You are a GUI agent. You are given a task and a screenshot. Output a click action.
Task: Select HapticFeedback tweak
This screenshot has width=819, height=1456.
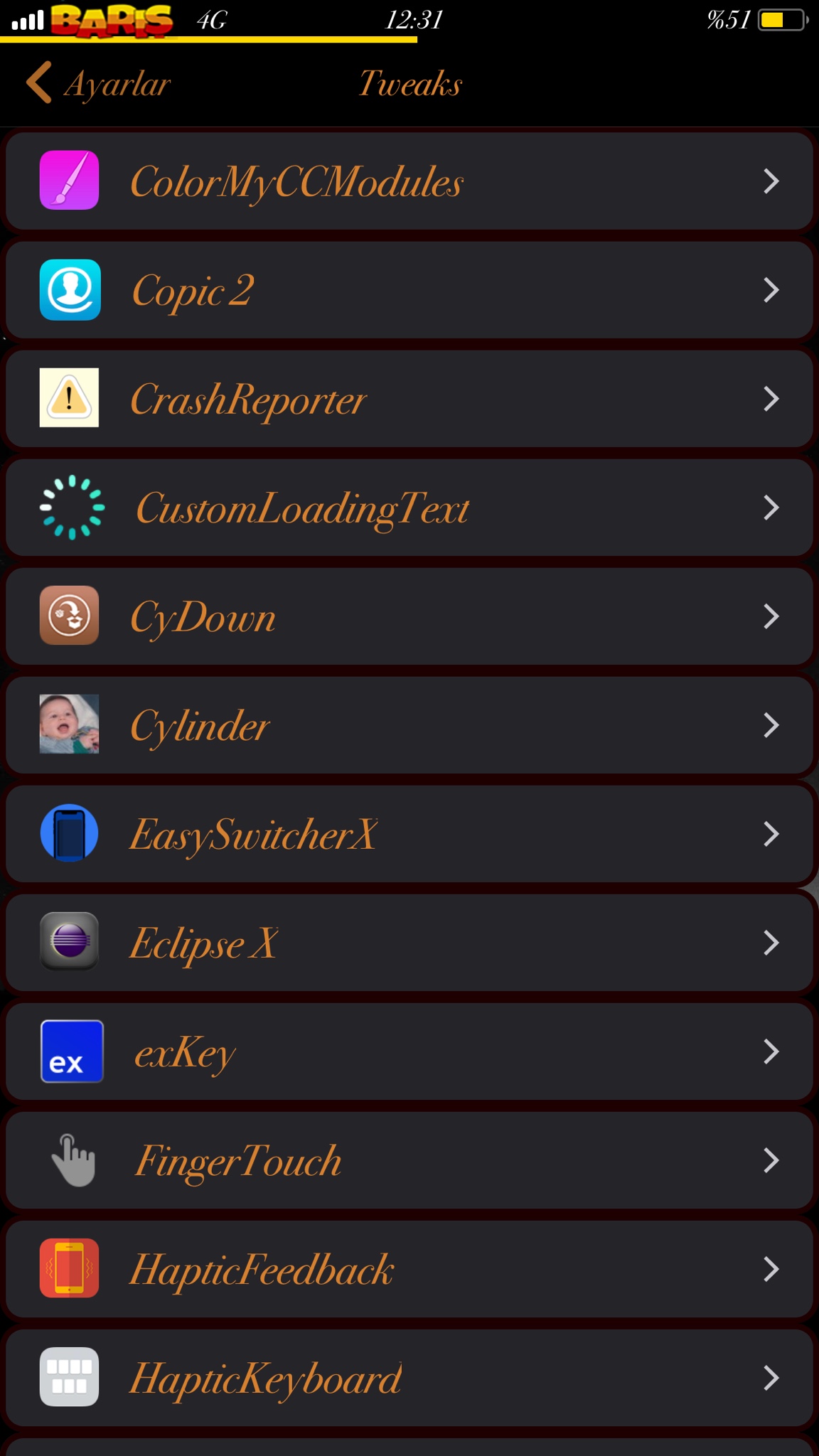click(x=409, y=1269)
